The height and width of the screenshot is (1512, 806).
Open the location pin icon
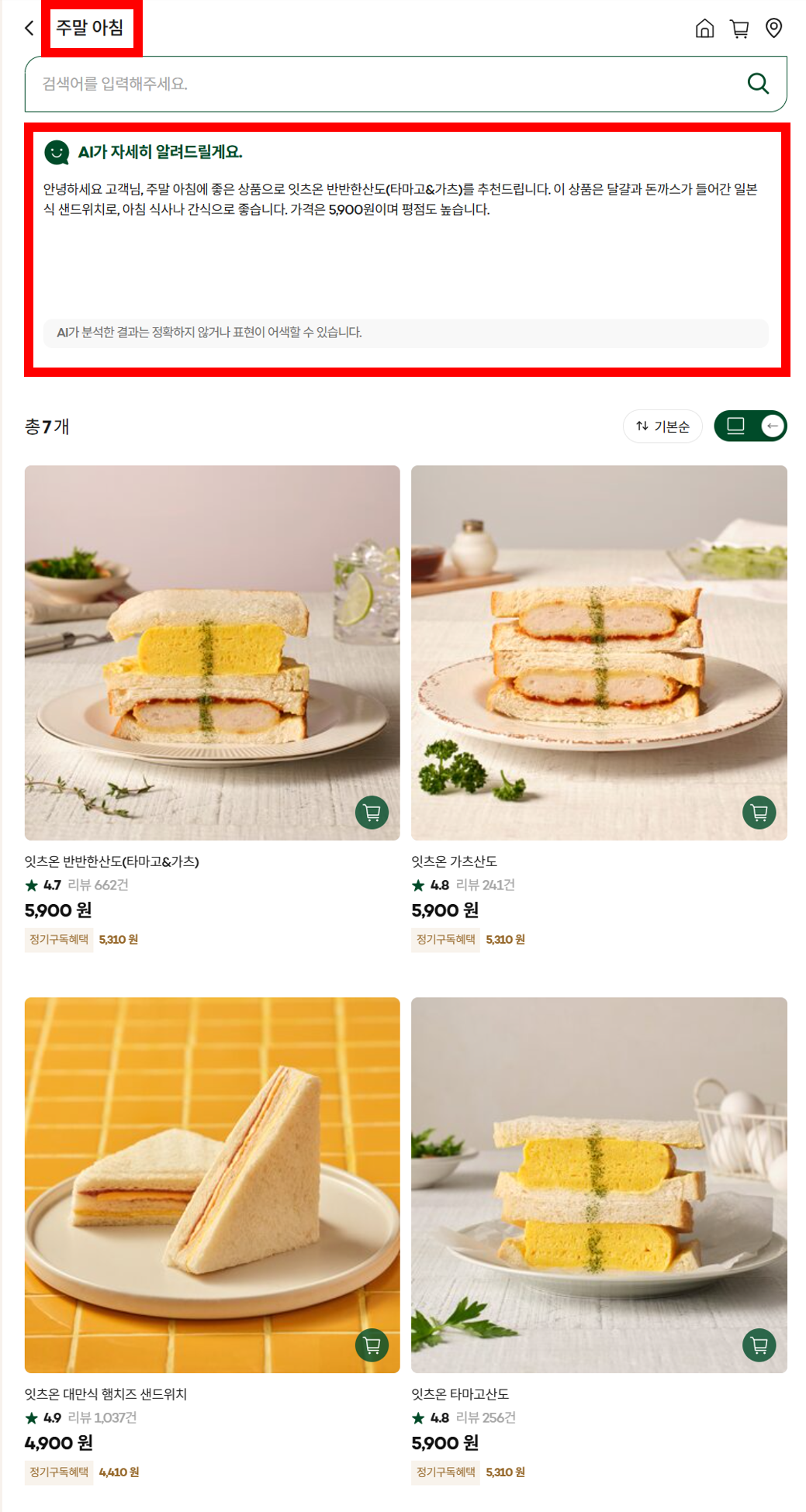point(773,29)
